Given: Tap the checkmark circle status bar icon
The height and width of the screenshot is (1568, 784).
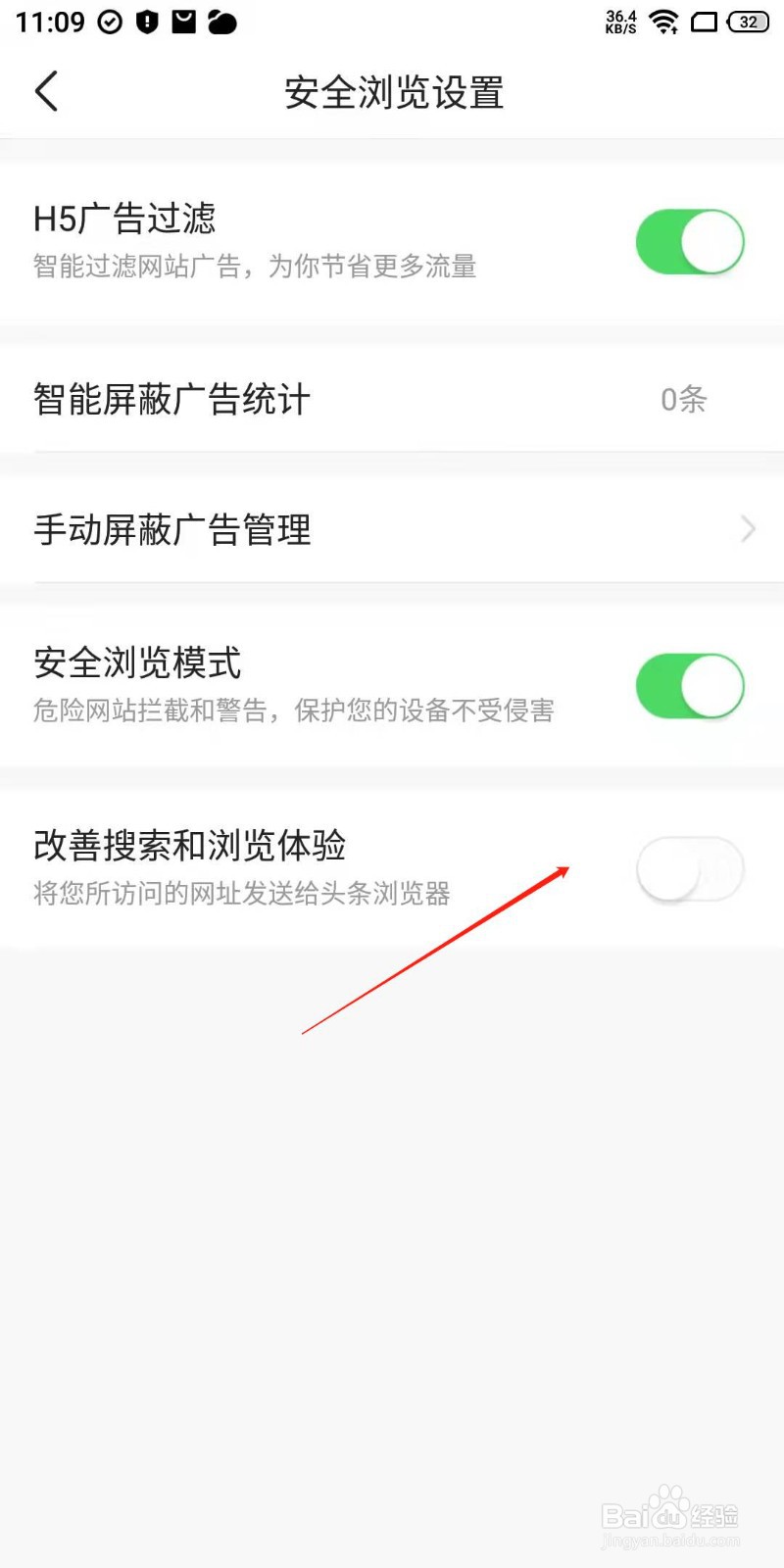Looking at the screenshot, I should pos(110,23).
